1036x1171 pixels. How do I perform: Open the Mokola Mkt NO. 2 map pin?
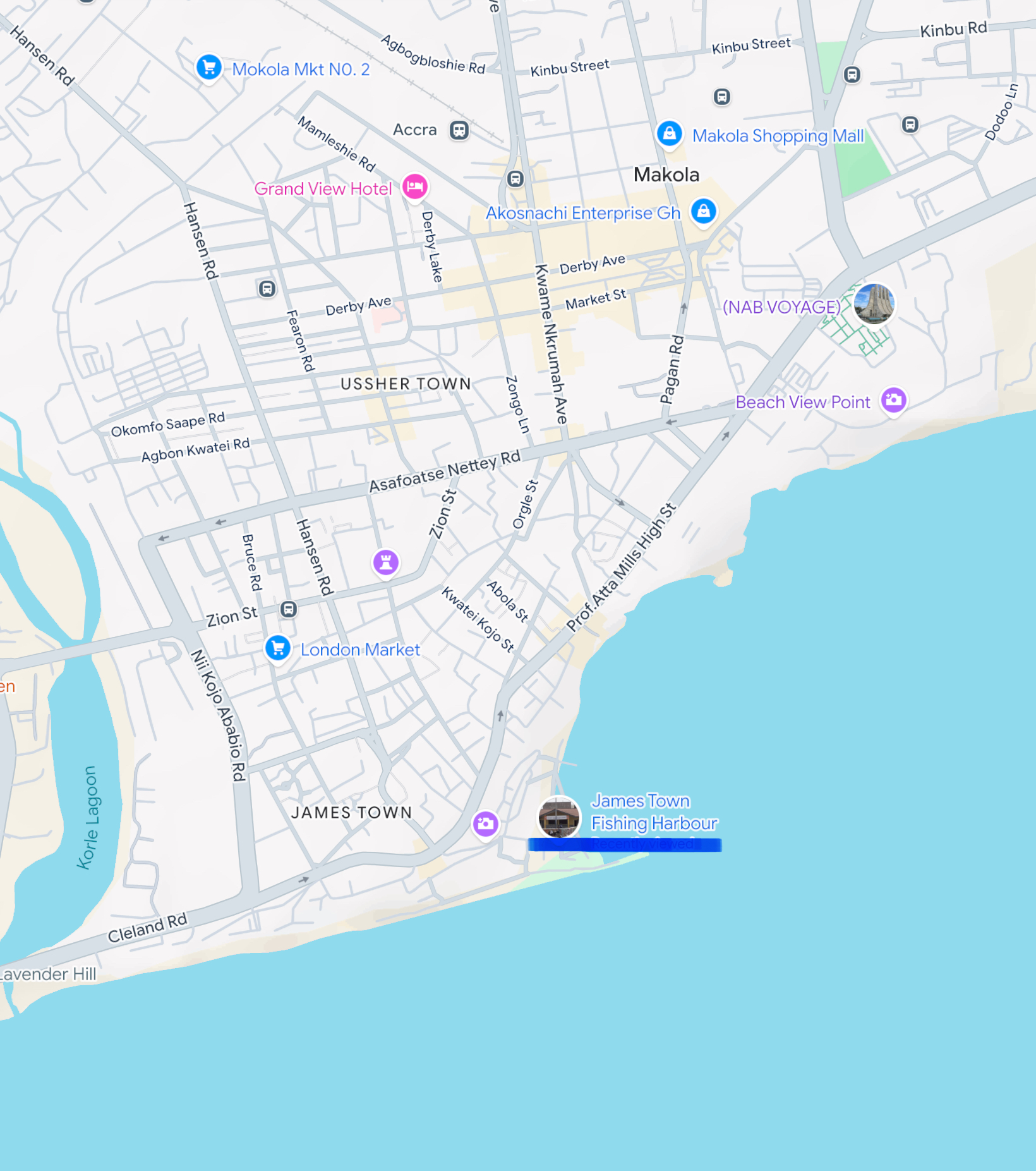(x=209, y=67)
